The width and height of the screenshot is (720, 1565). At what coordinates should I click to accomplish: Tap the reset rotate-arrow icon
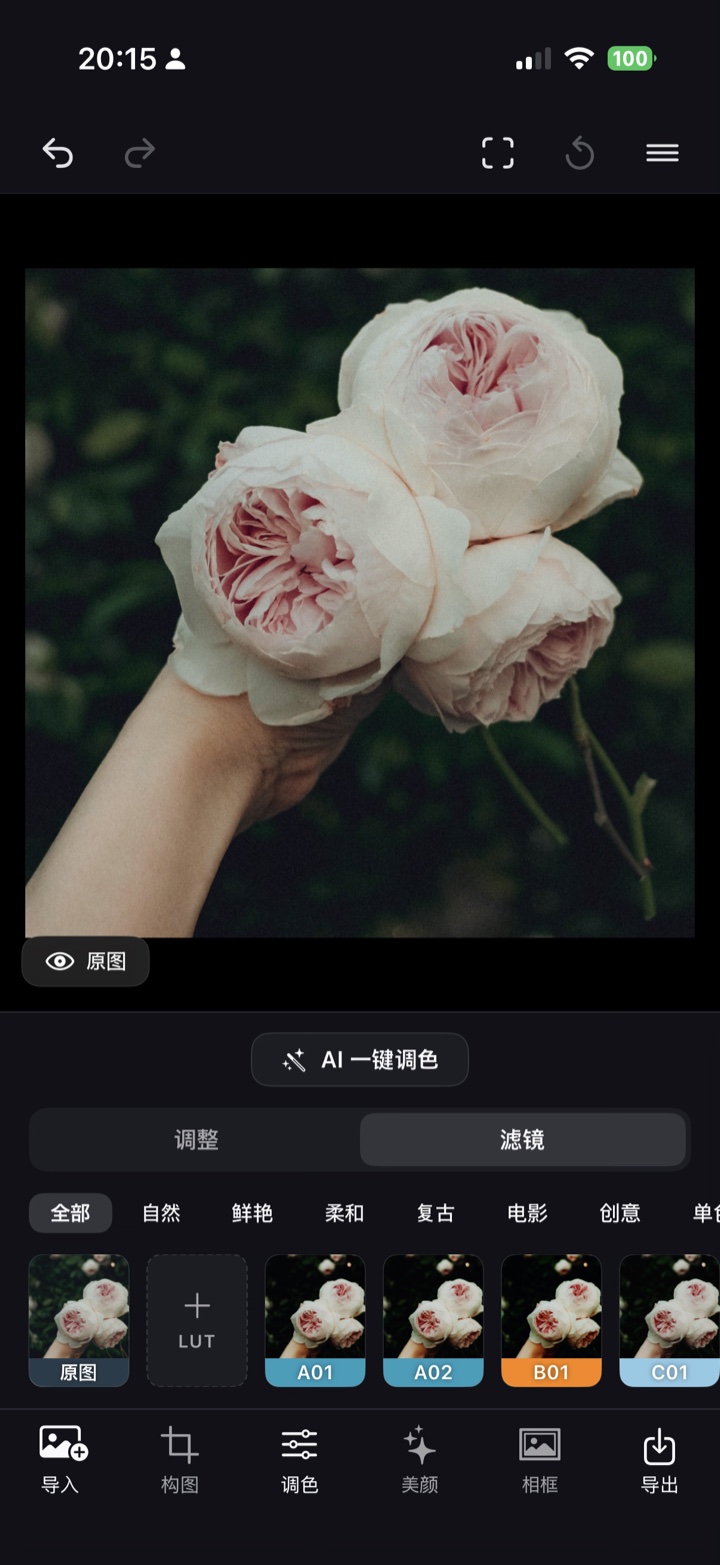coord(580,153)
